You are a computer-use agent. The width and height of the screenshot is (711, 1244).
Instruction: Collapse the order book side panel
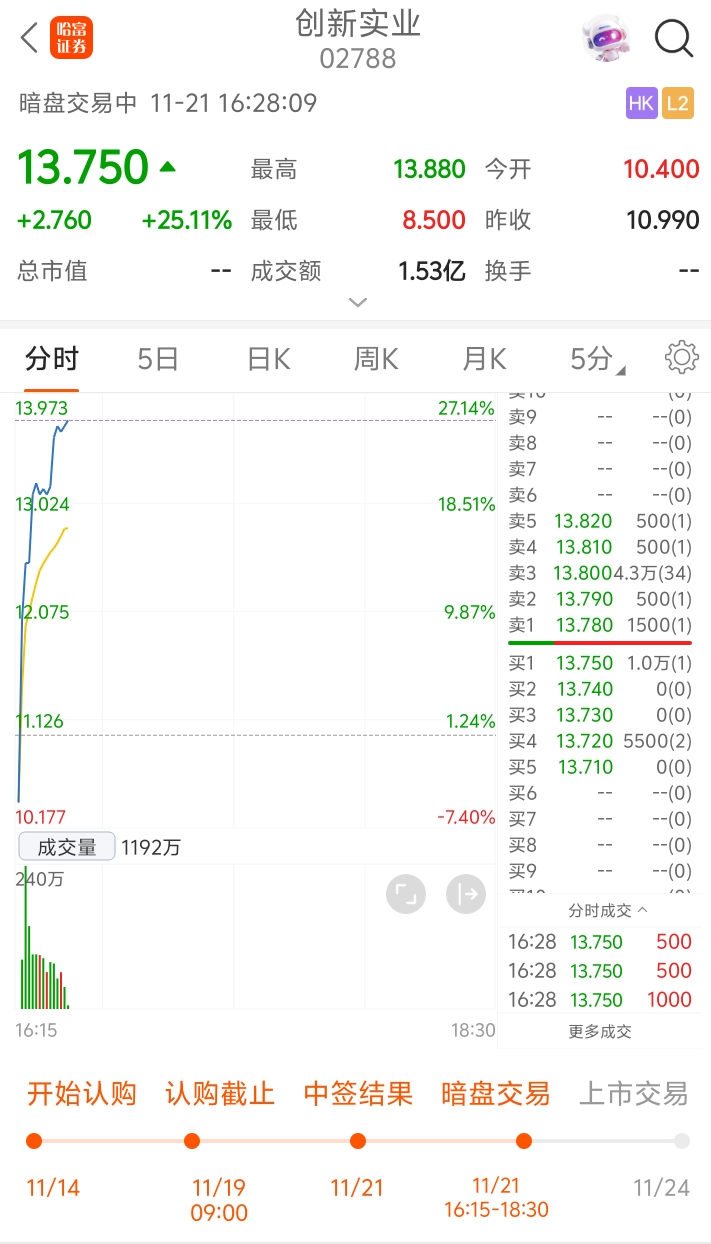tap(465, 894)
